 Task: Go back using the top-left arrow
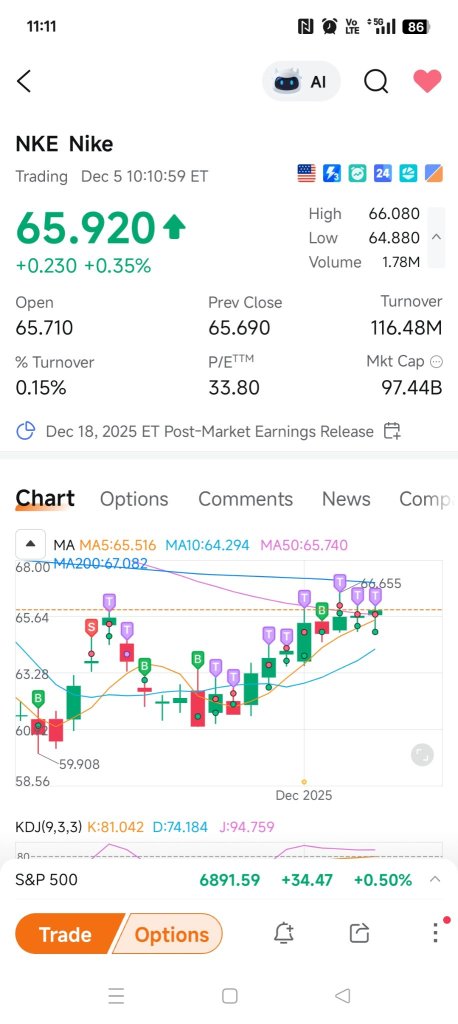[24, 82]
